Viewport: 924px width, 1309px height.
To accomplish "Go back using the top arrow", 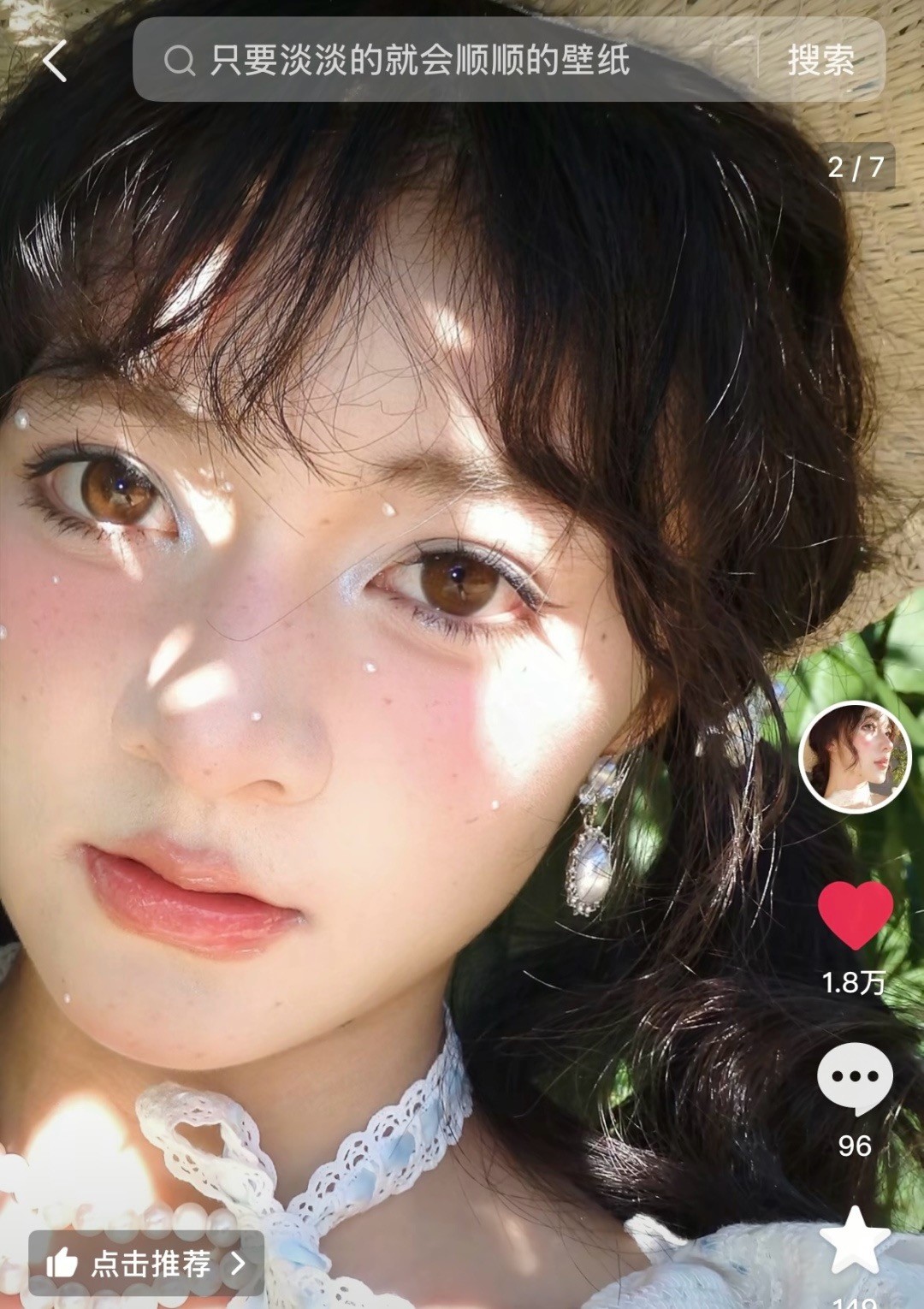I will click(55, 62).
